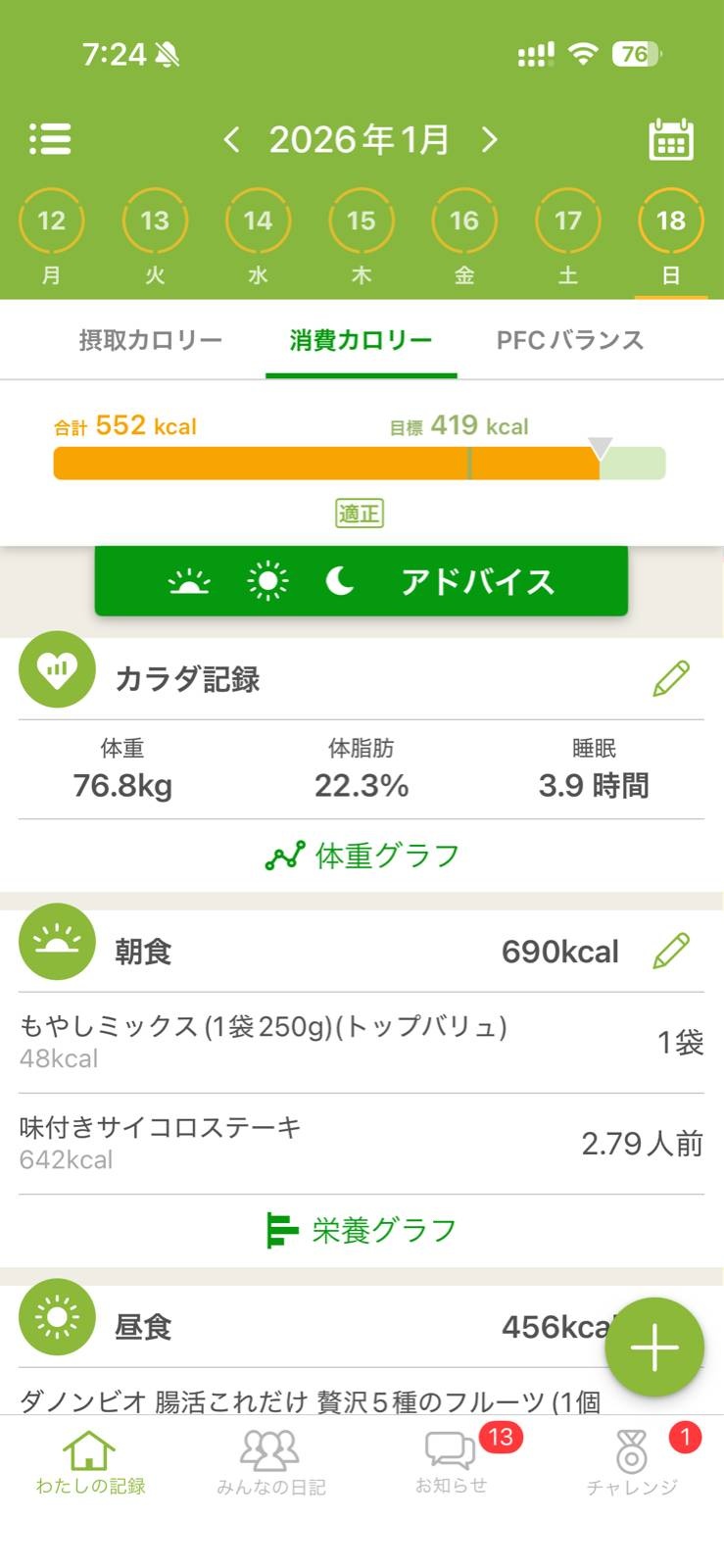Add a new record with plus button
The width and height of the screenshot is (724, 1568).
coord(653,1347)
